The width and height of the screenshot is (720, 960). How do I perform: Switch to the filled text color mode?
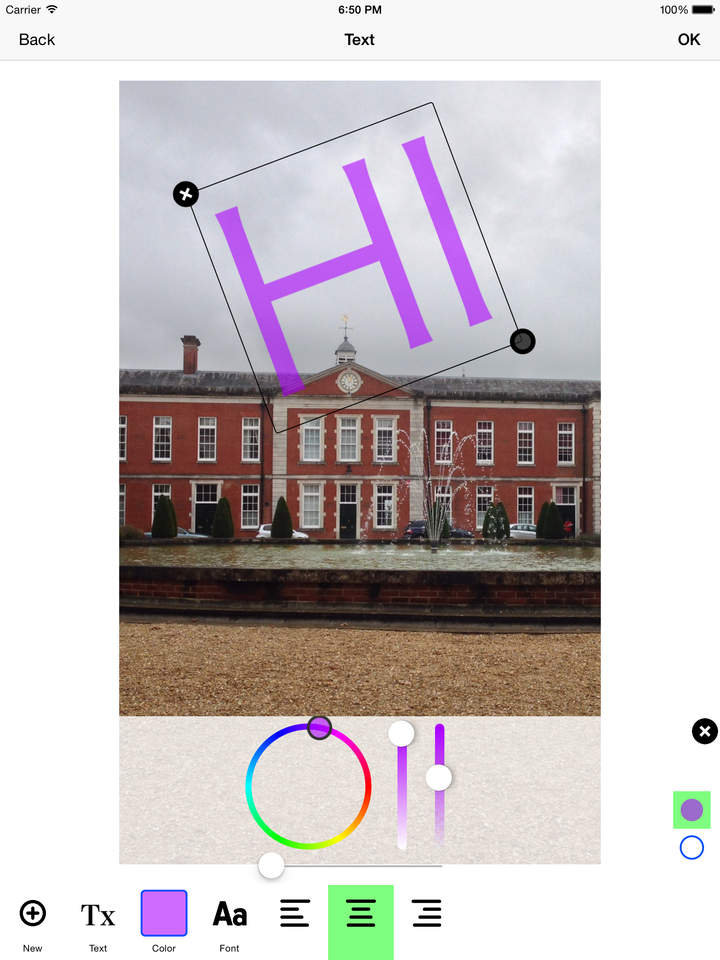pos(692,810)
